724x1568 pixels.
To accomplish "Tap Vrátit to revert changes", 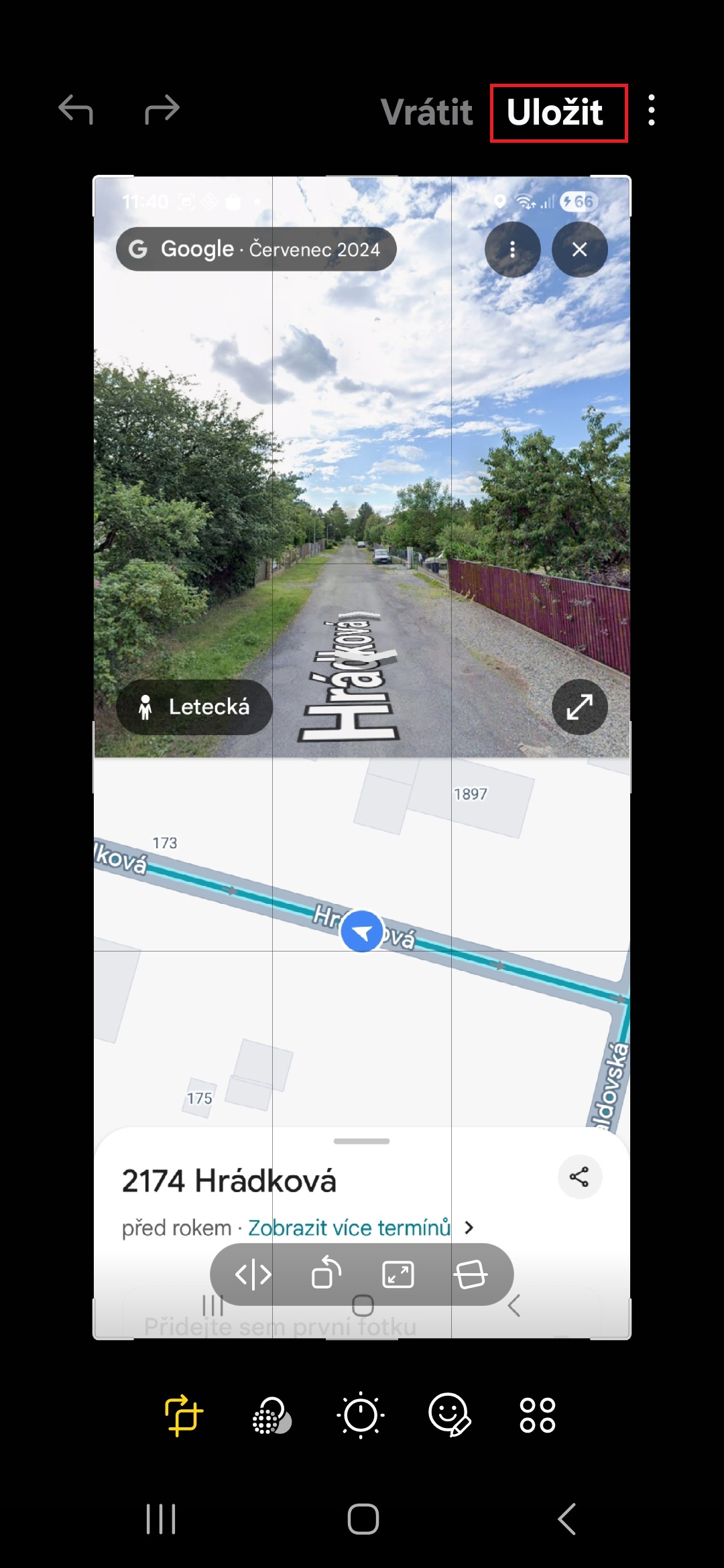I will coord(426,113).
